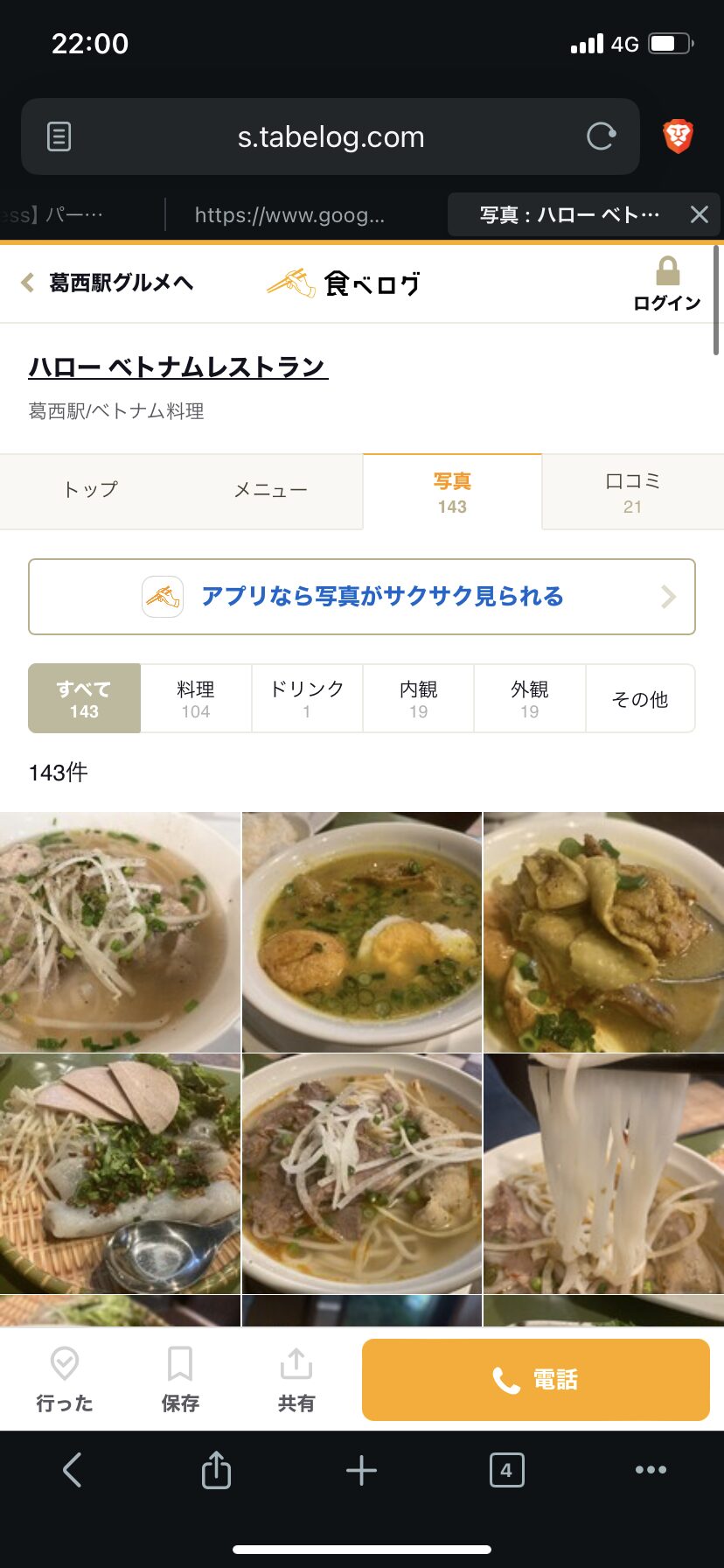Open the ハロー ベトナムレストラン restaurant link
This screenshot has width=724, height=1568.
(178, 367)
